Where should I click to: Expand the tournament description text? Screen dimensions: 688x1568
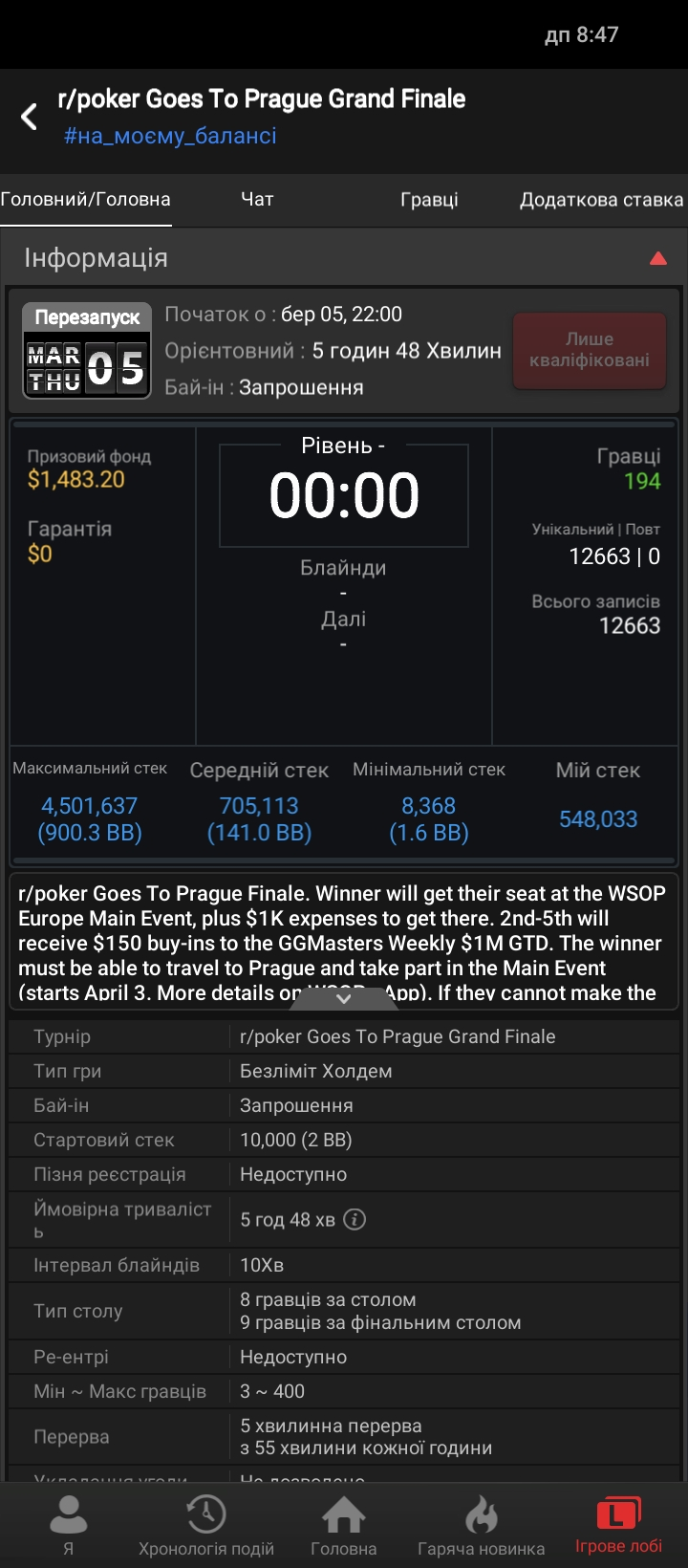[x=344, y=997]
